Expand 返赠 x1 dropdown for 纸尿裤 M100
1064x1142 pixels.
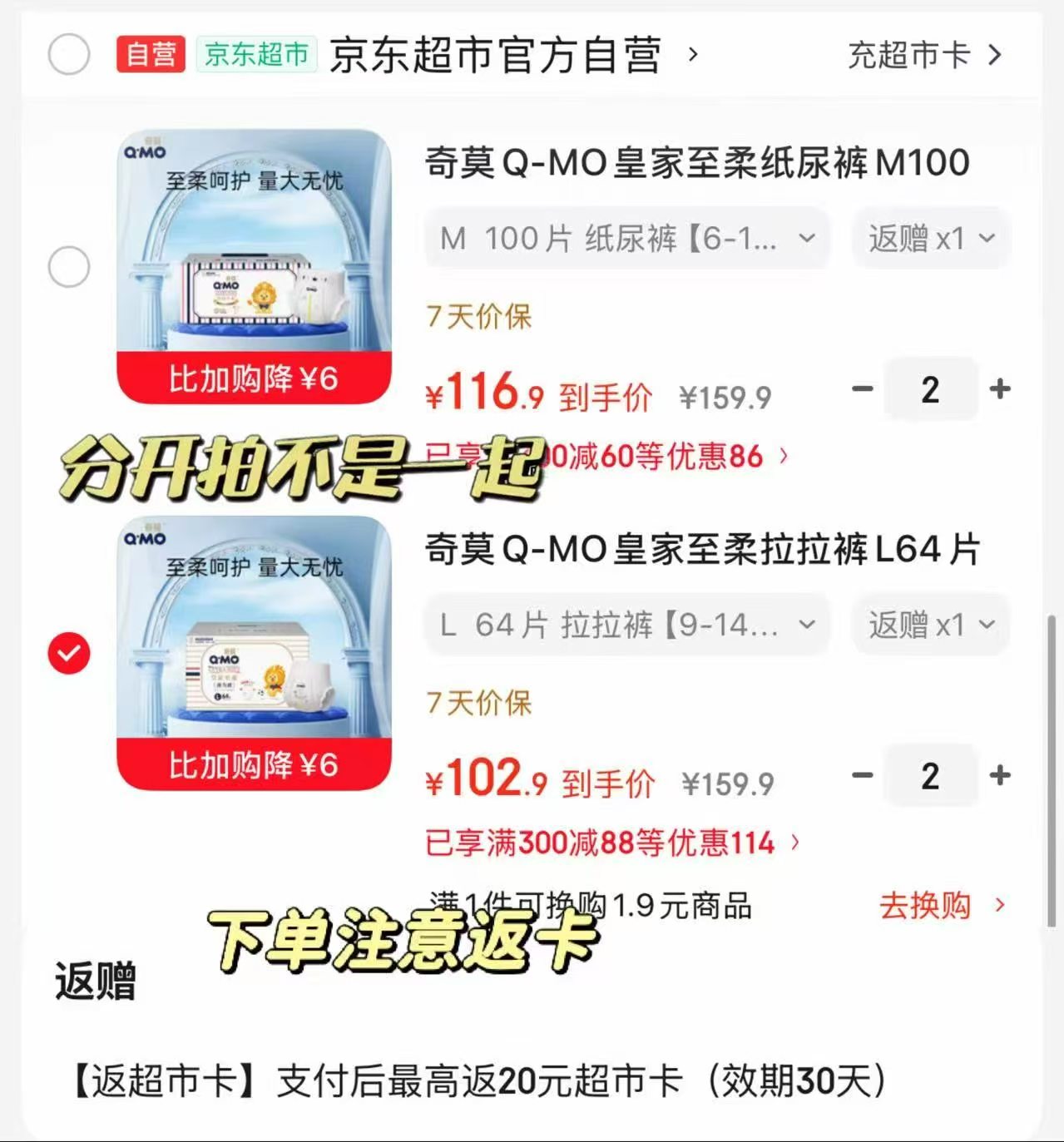(932, 239)
